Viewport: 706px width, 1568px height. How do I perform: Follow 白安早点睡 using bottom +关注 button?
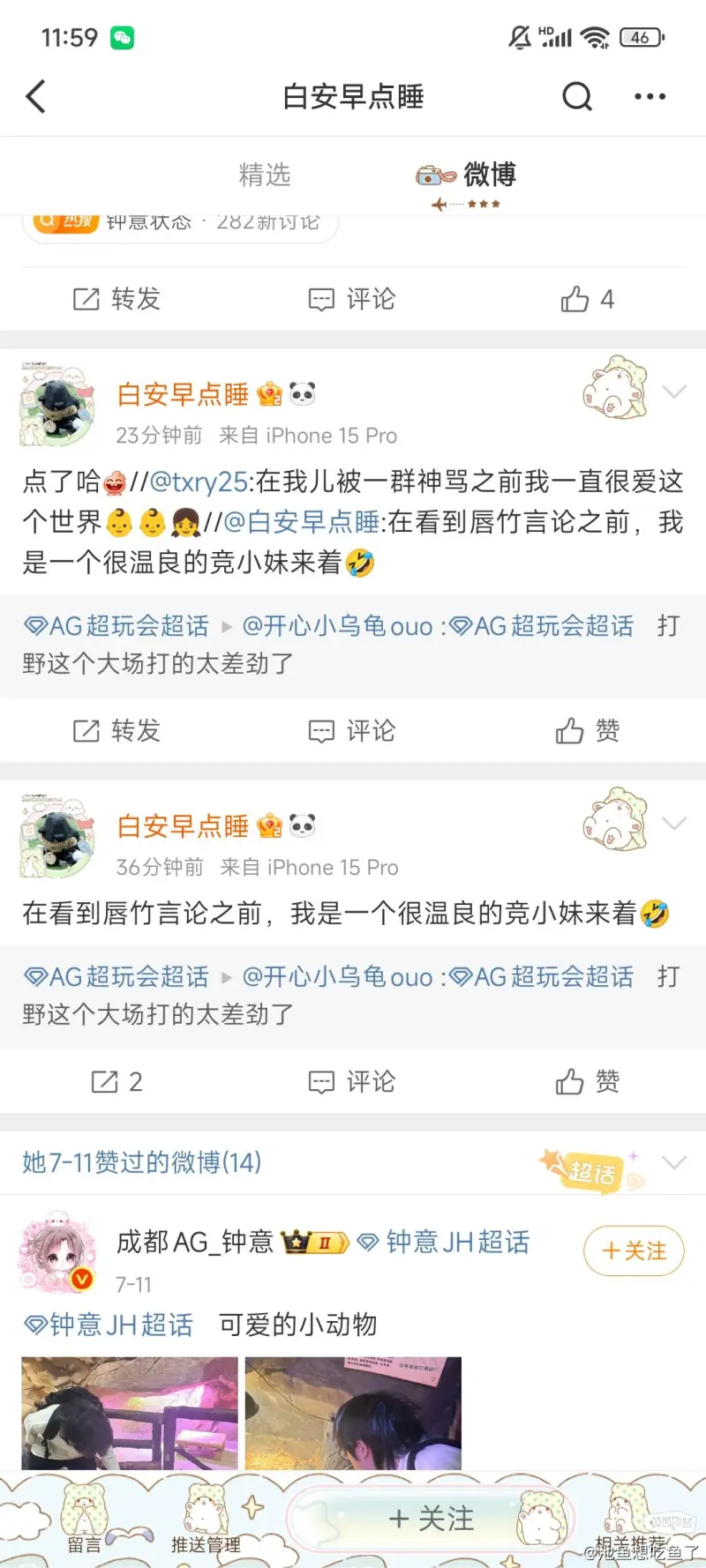[x=431, y=1519]
